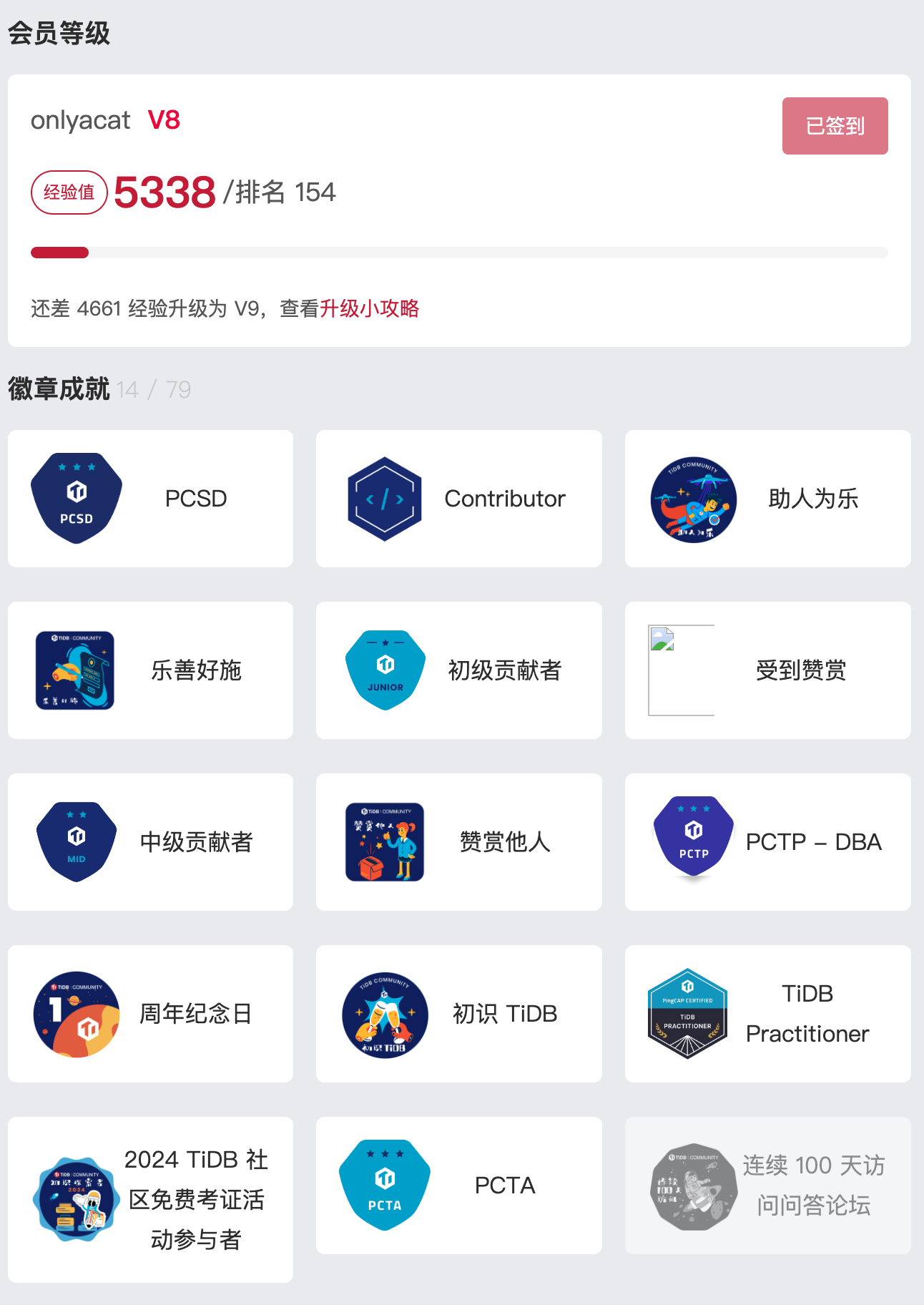This screenshot has height=1305, width=924.
Task: Open the 初级贡献者 badge card
Action: pos(458,670)
